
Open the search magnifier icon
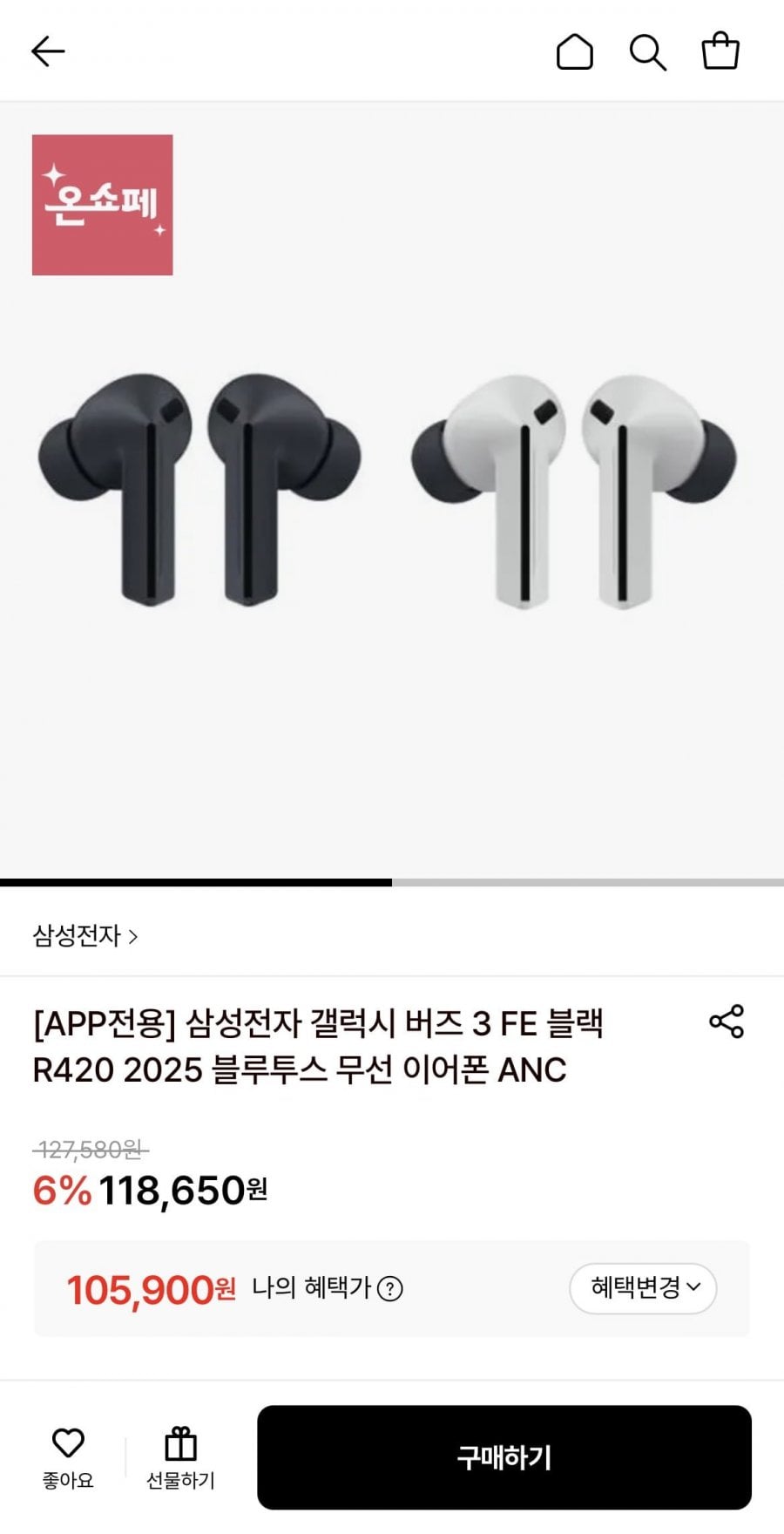[x=647, y=52]
